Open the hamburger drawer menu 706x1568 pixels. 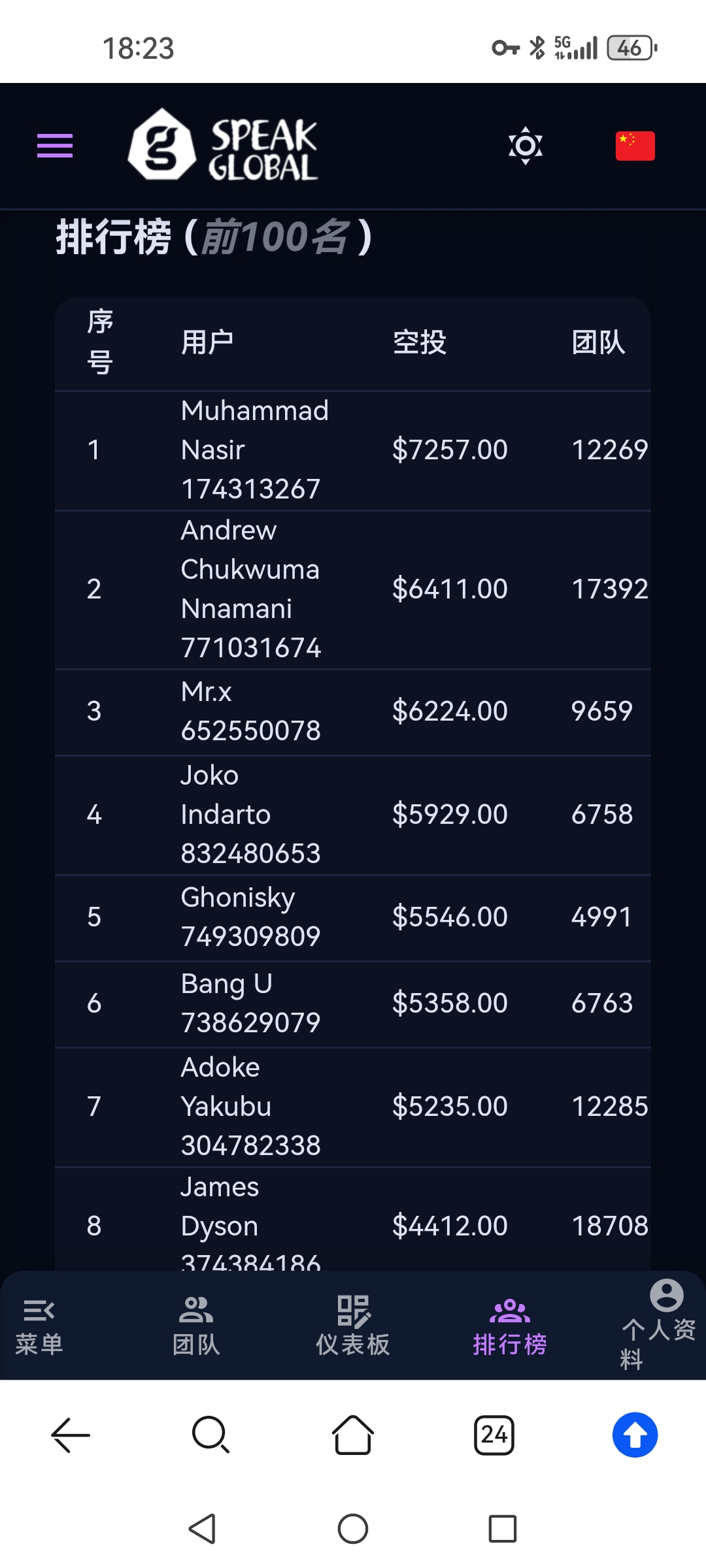coord(55,146)
